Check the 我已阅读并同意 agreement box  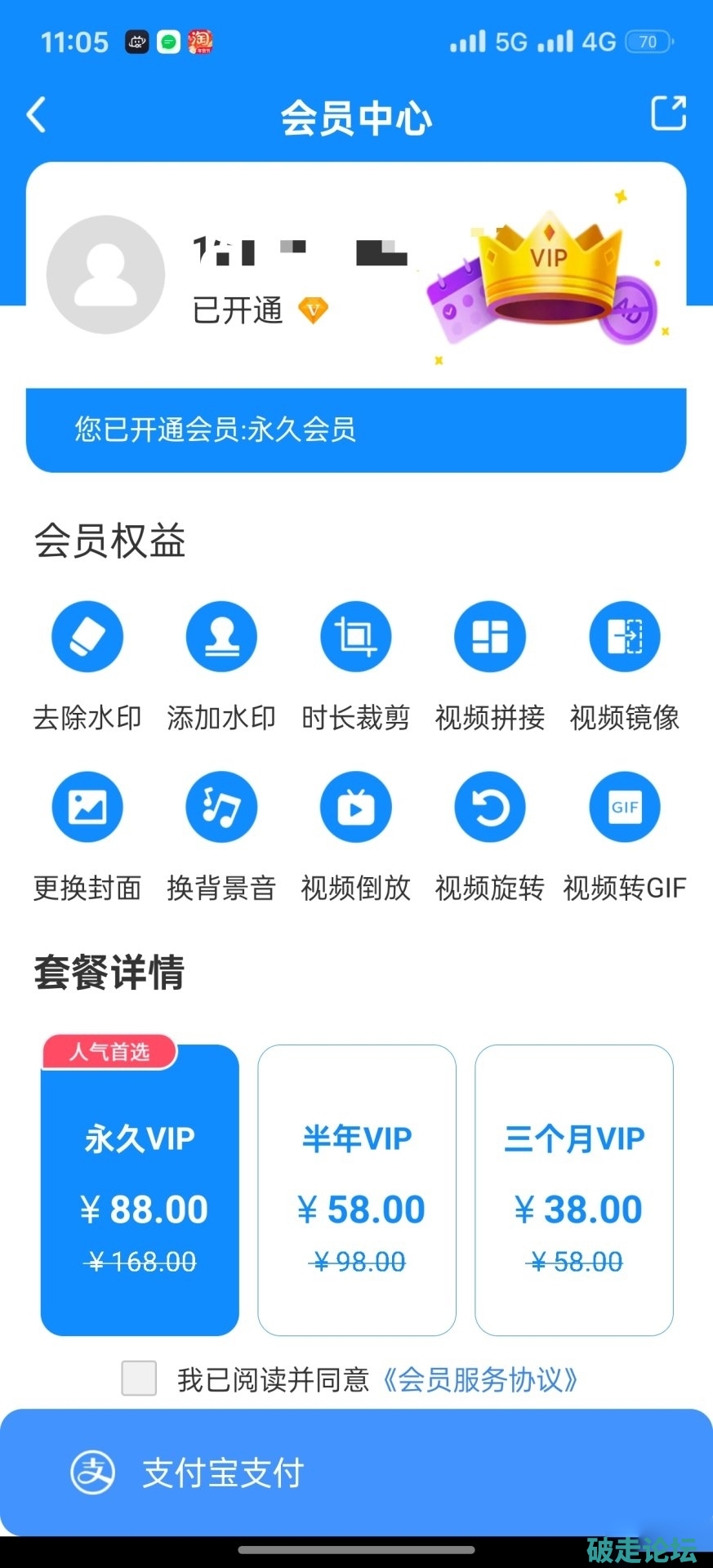tap(139, 1379)
